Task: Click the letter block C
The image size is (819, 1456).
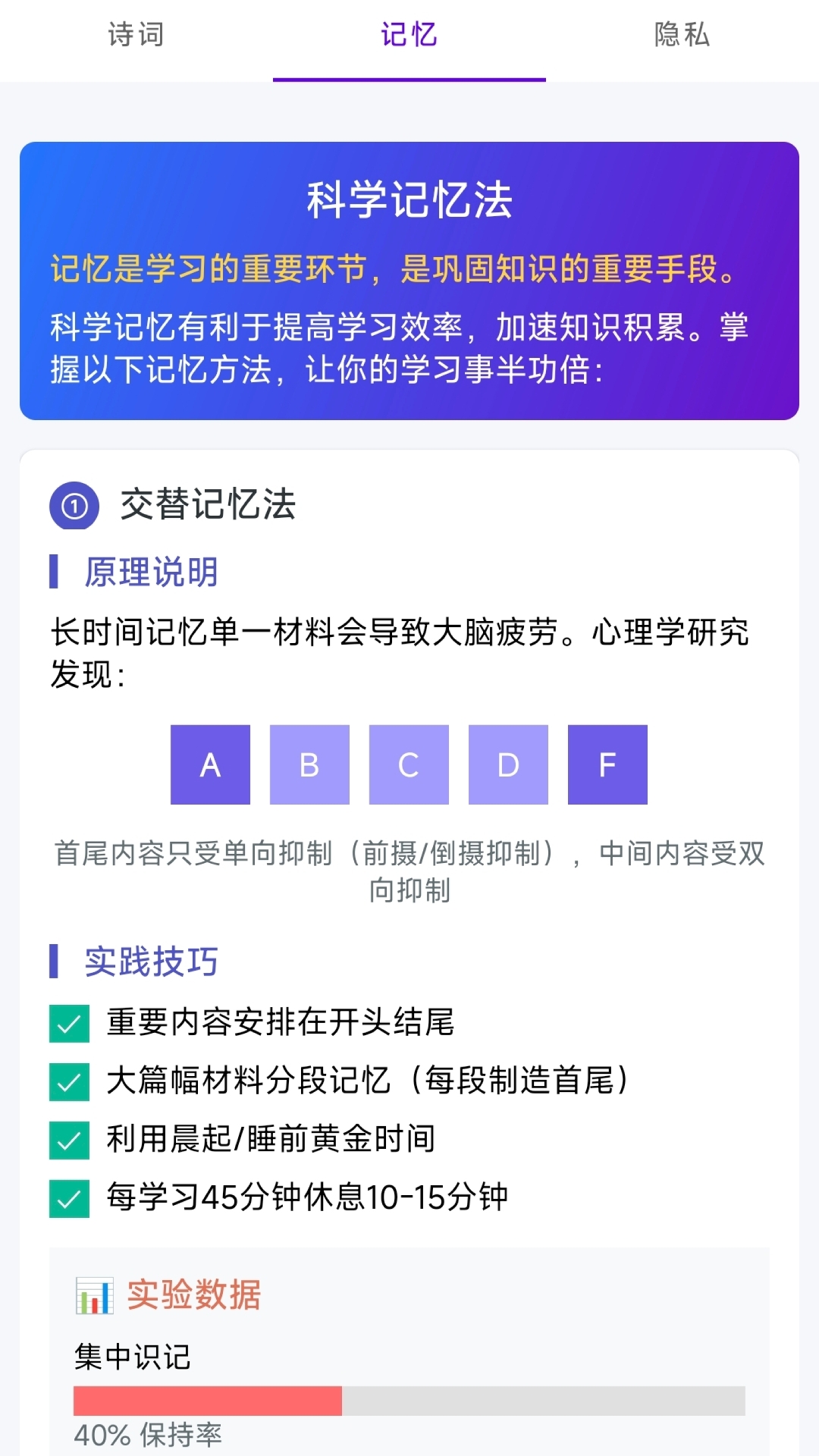Action: tap(409, 764)
